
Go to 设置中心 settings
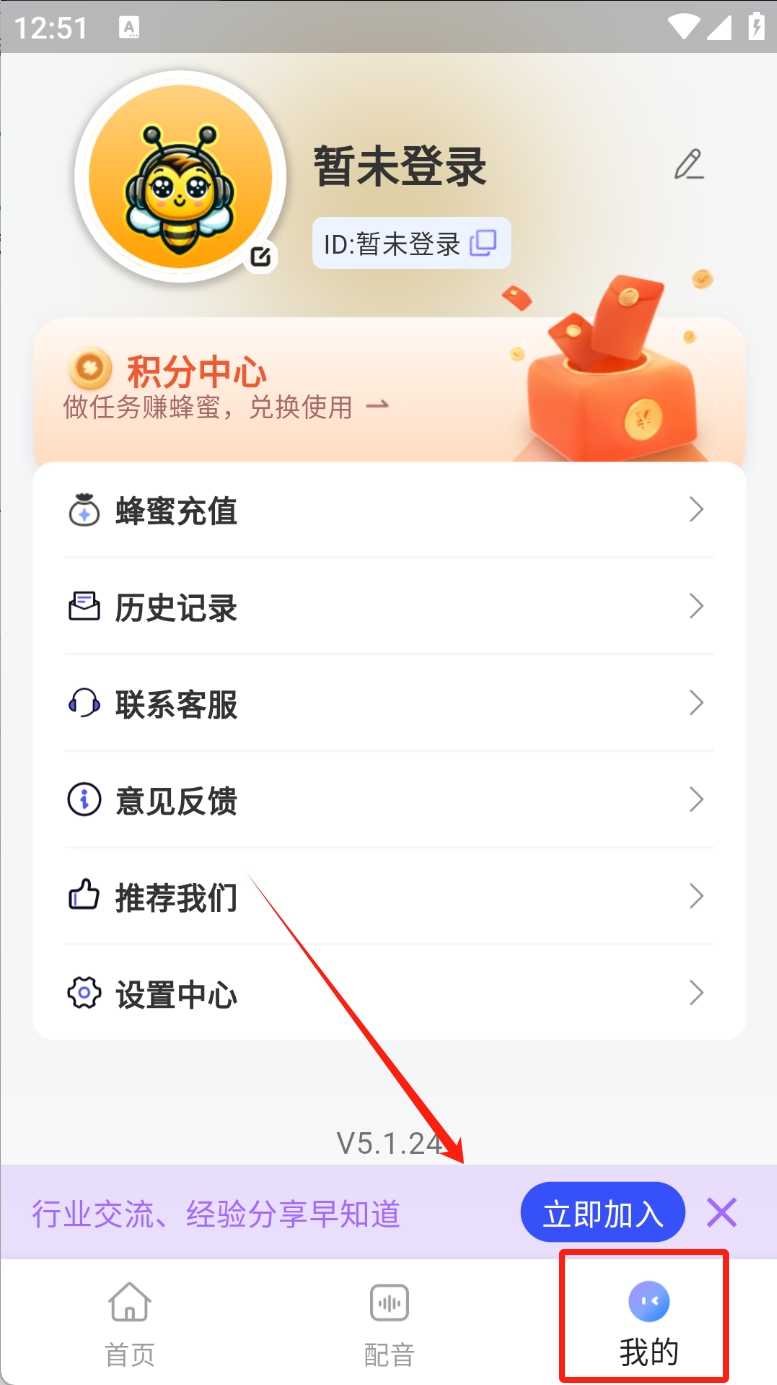pos(389,994)
